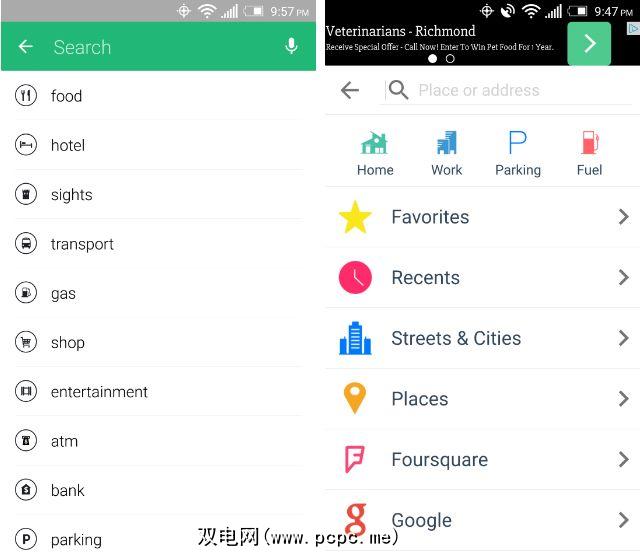Choose the hotel category
This screenshot has height=560, width=640.
(68, 145)
